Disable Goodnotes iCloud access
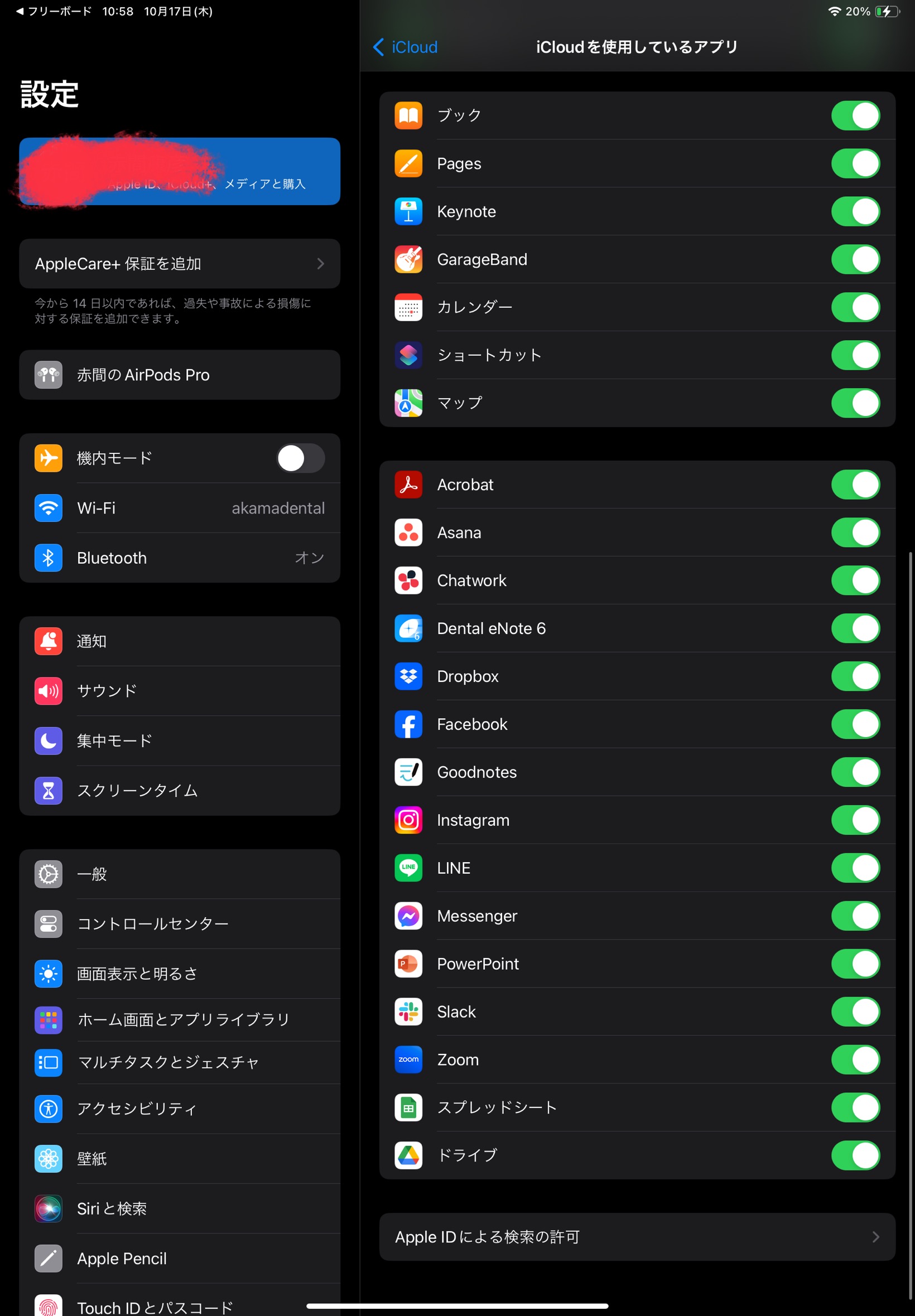Viewport: 915px width, 1316px height. tap(855, 772)
